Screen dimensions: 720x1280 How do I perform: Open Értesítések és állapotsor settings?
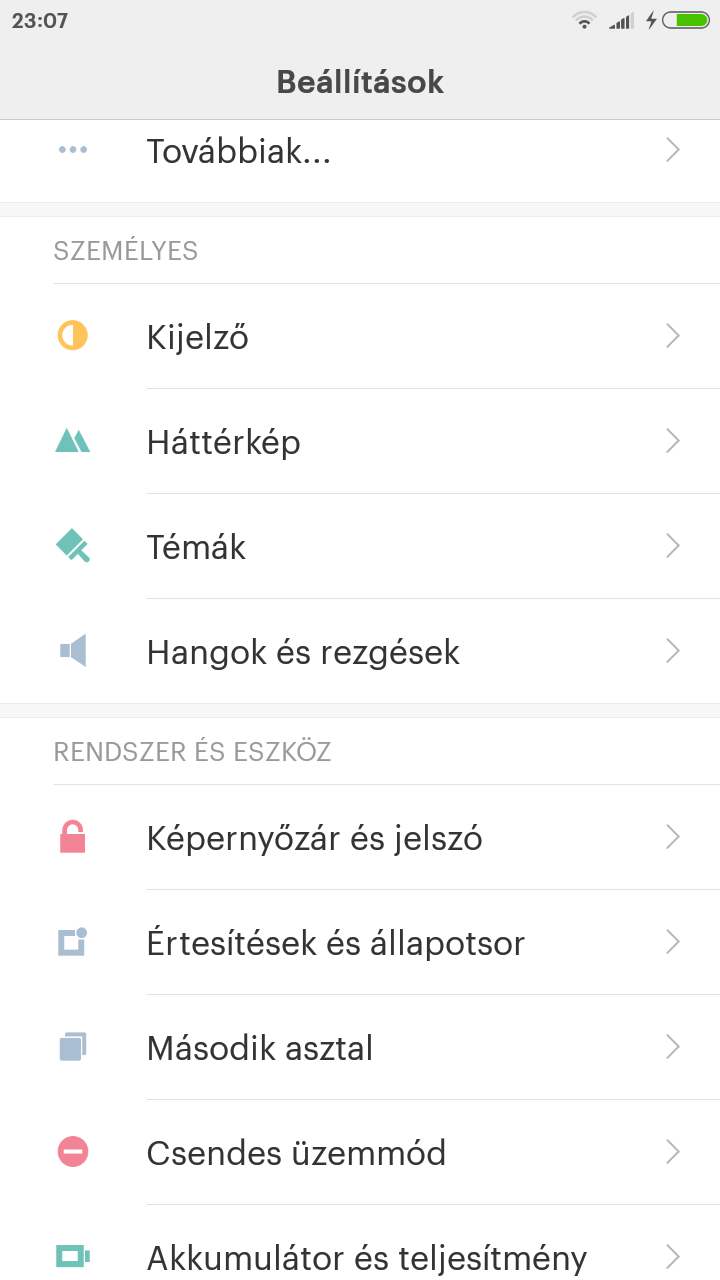[360, 942]
